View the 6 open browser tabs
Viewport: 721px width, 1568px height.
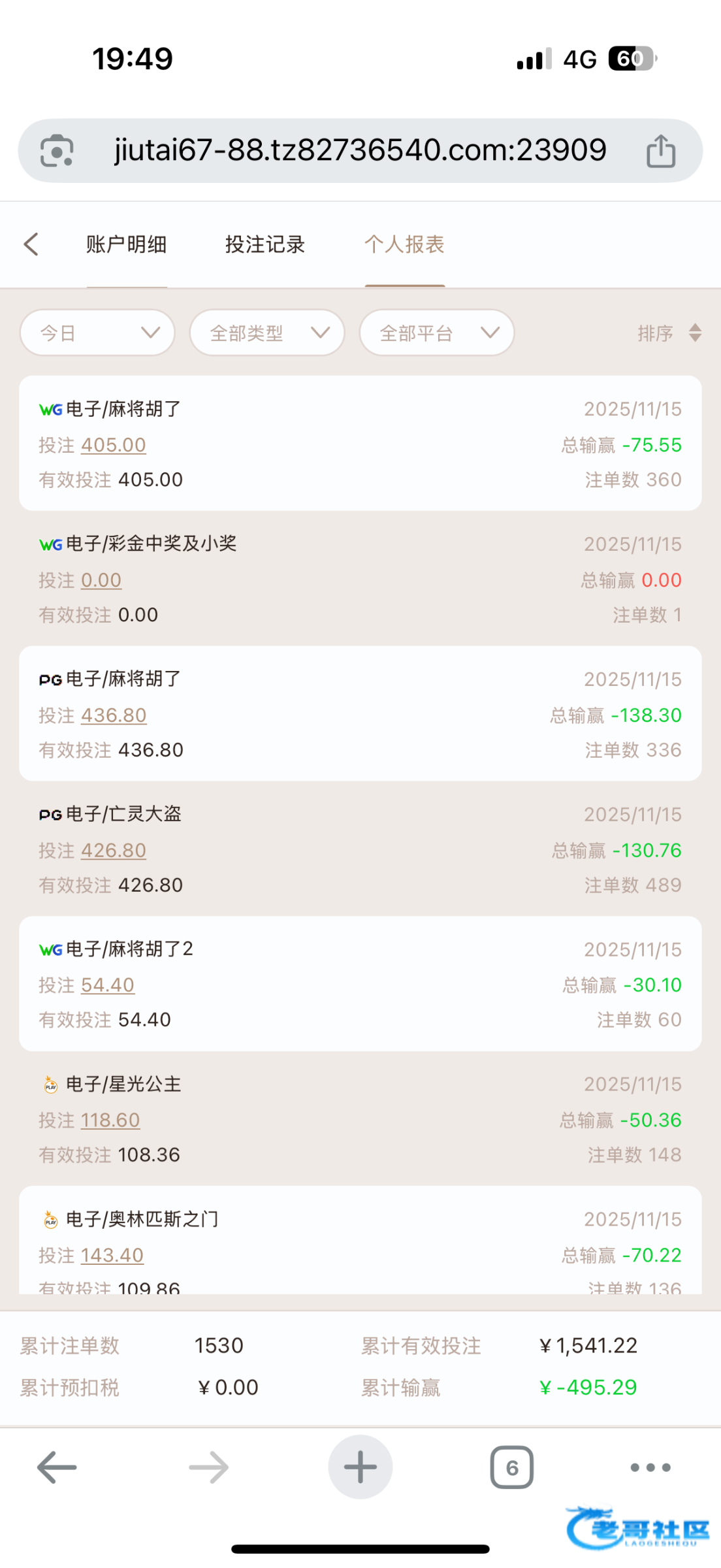(x=511, y=1467)
